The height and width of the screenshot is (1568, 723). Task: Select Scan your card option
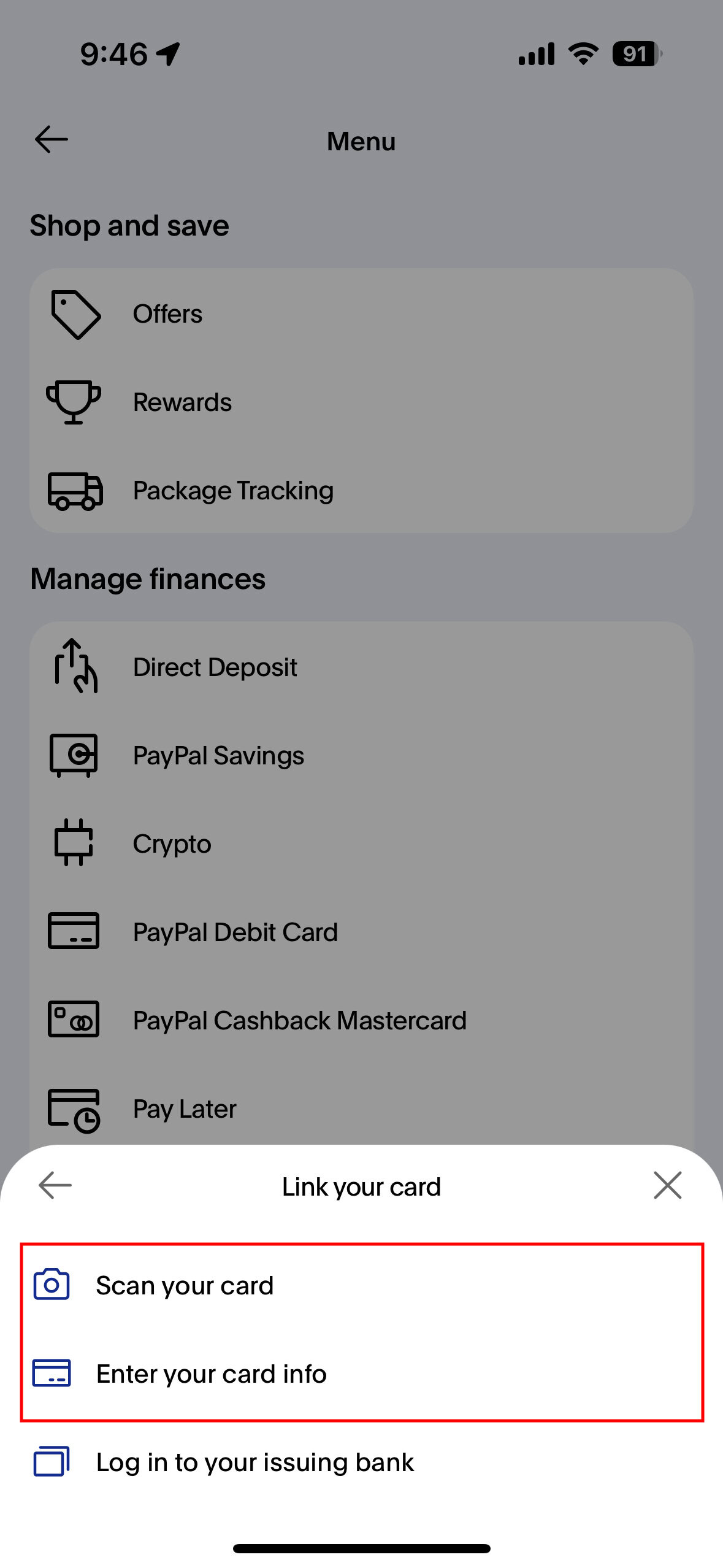(361, 1285)
